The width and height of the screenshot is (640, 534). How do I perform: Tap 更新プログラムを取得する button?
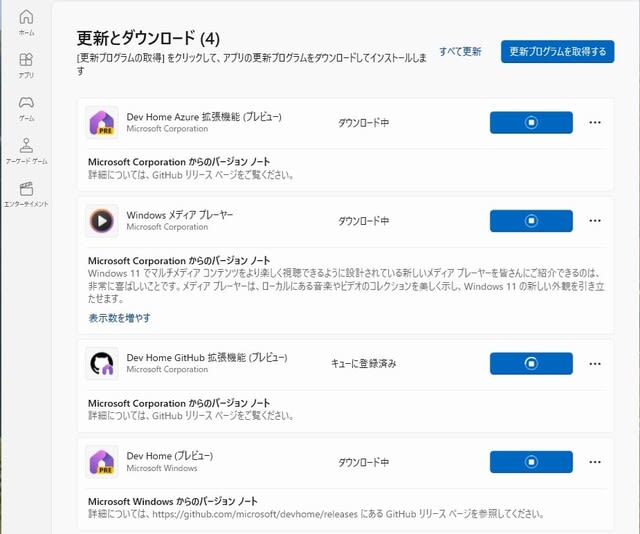tap(557, 52)
